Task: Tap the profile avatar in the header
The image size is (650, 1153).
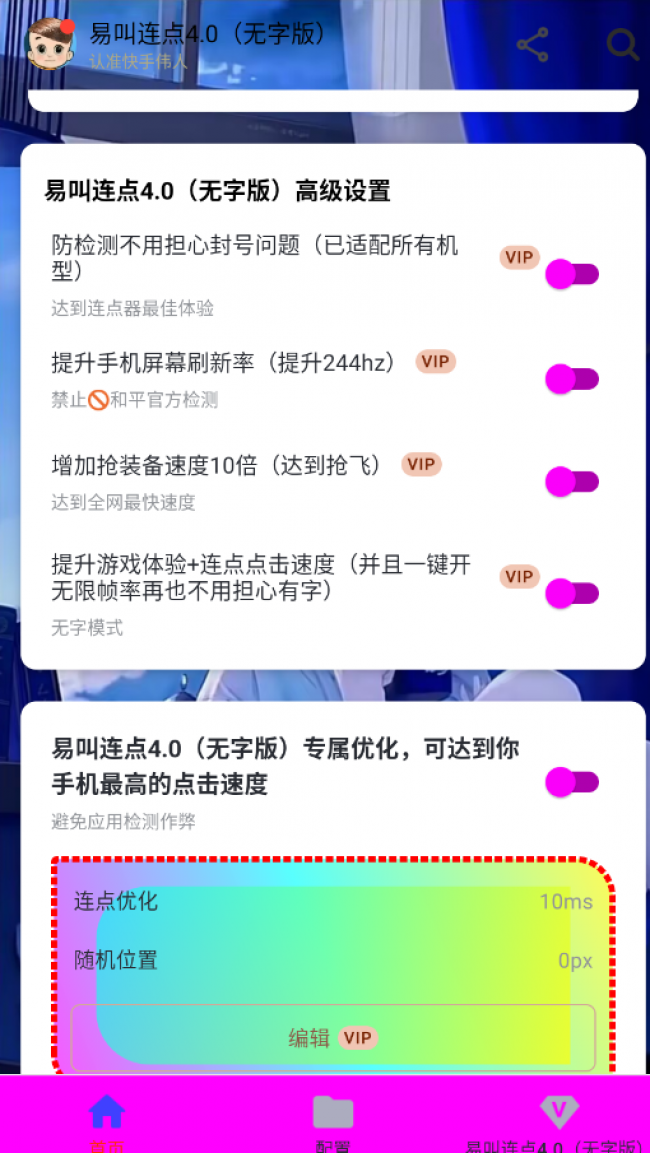Action: point(49,43)
